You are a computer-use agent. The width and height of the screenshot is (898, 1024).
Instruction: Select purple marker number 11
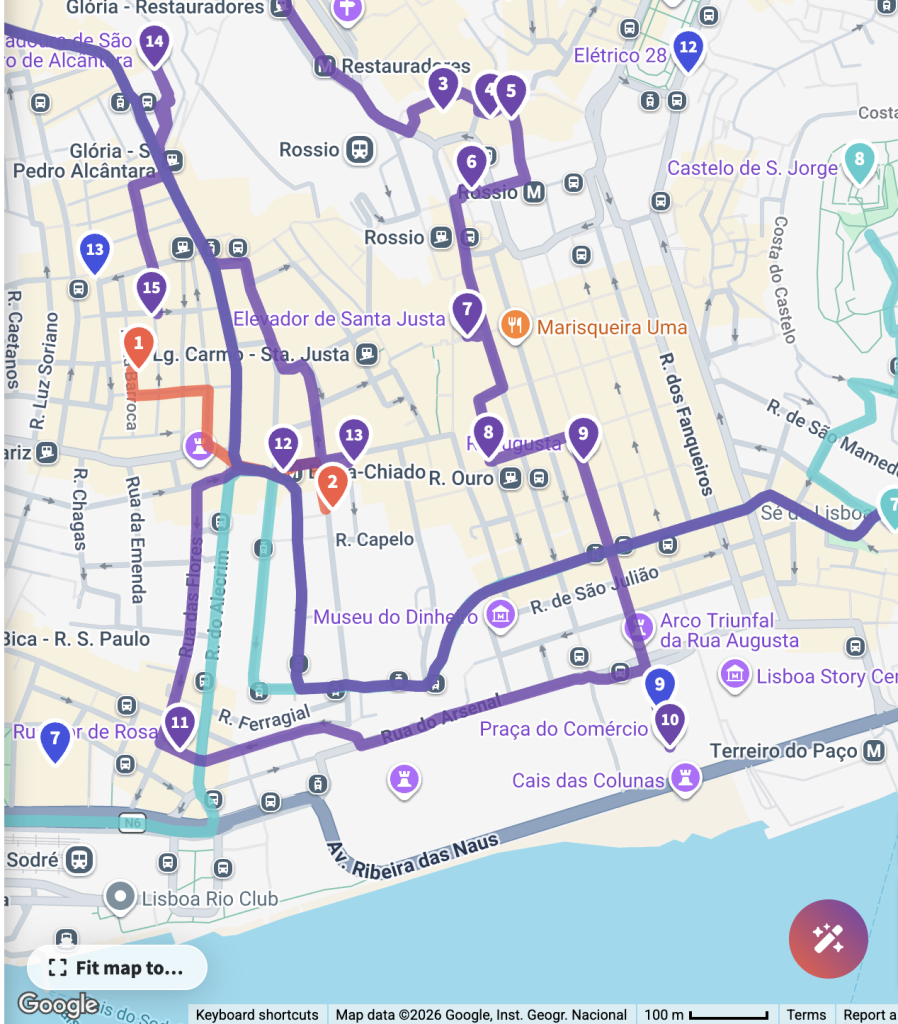(179, 723)
